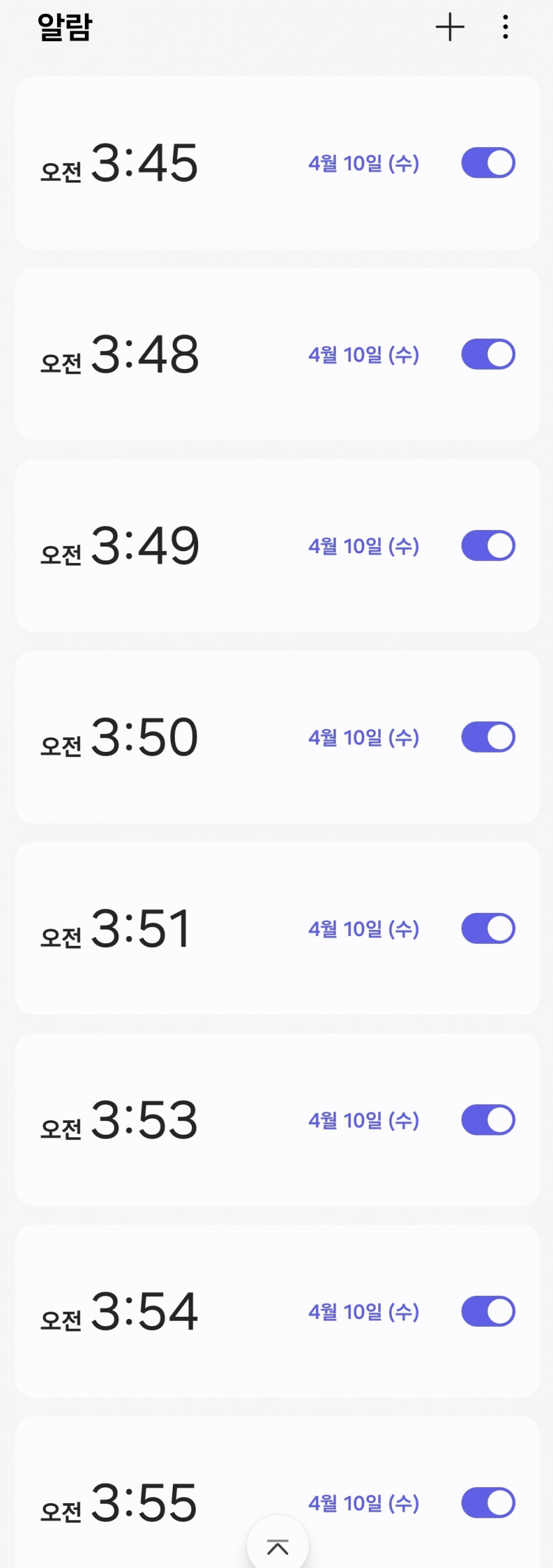Disable the 3:48 AM alarm switch
Screen dimensions: 553x1568
point(488,354)
